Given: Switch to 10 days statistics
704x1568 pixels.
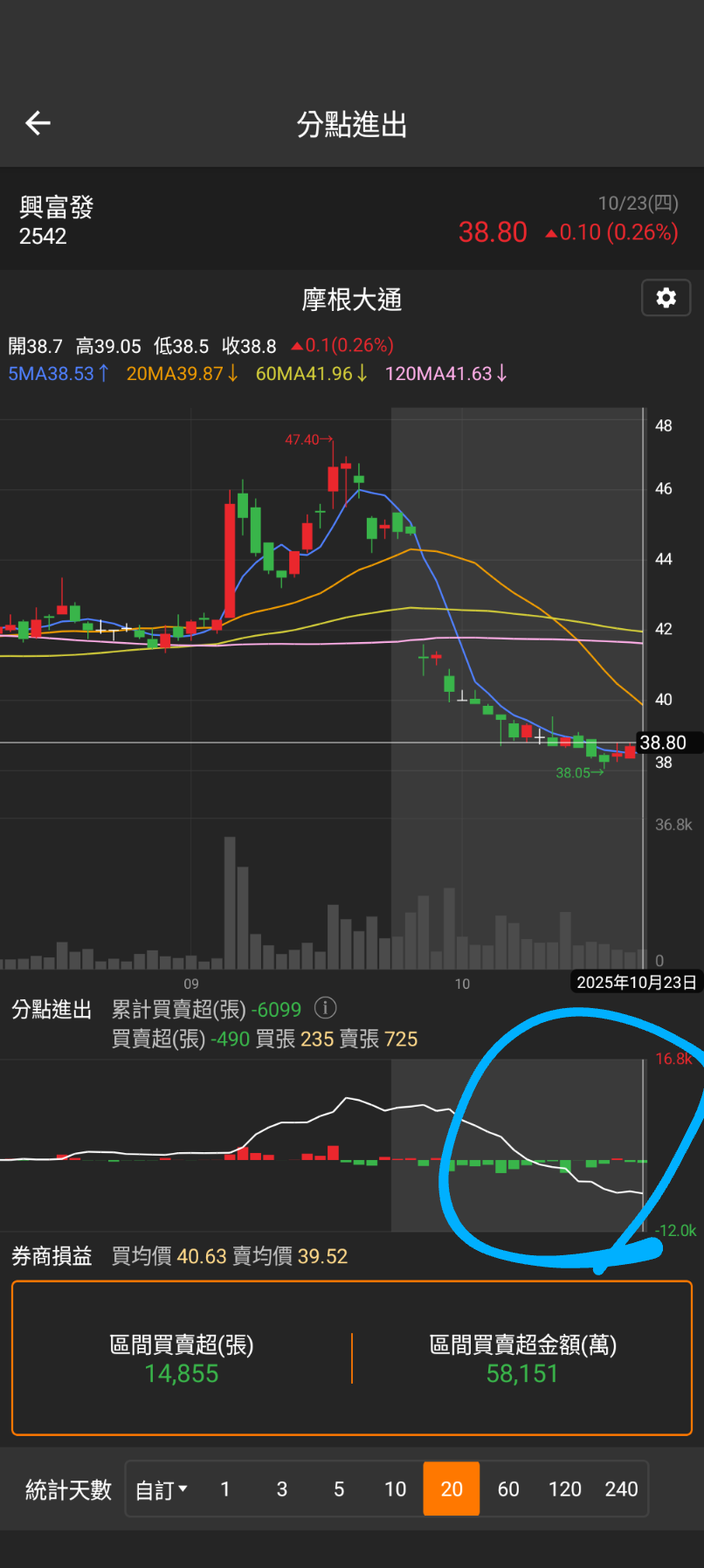Looking at the screenshot, I should (x=395, y=1489).
